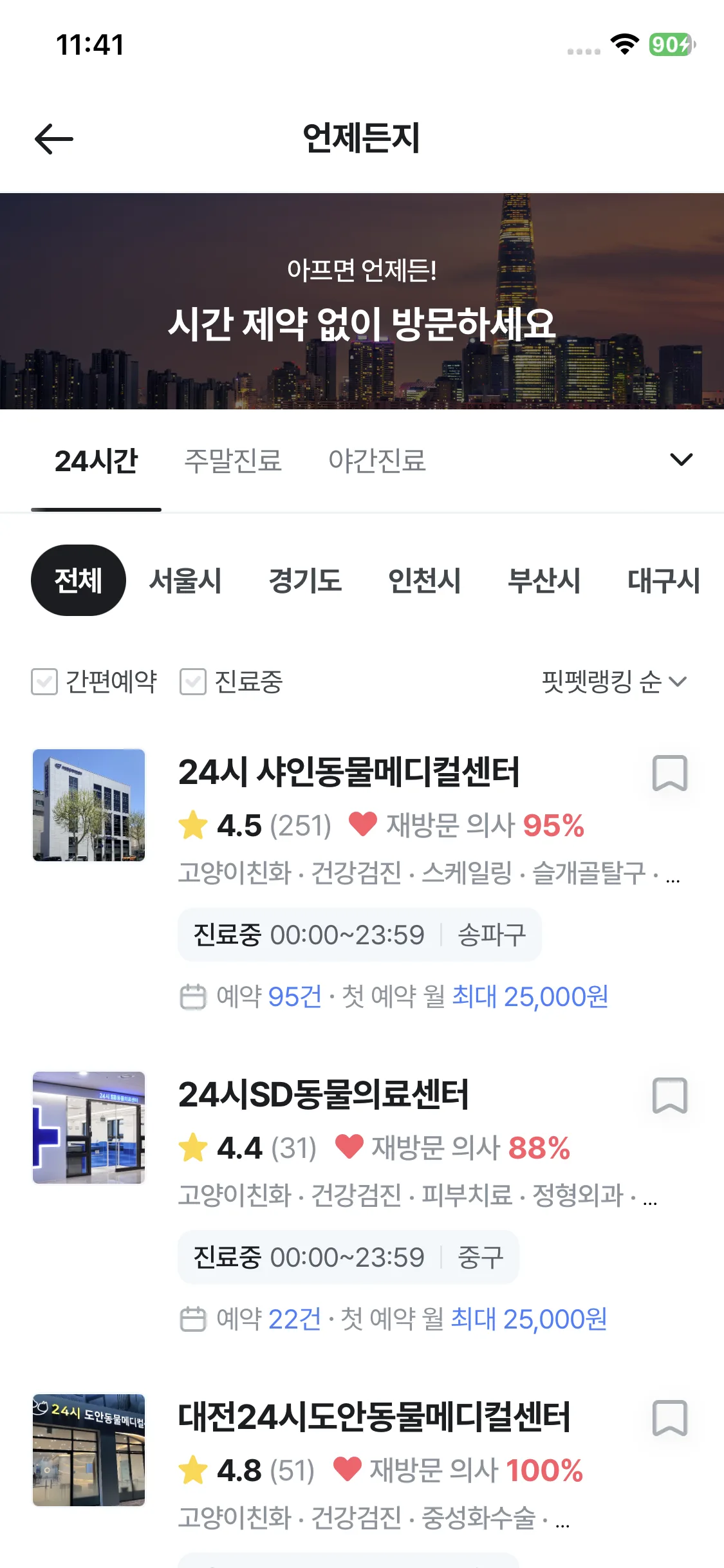This screenshot has height=1568, width=724.
Task: Open 24시 샤인동물메디컬센터 listing
Action: coord(349,772)
